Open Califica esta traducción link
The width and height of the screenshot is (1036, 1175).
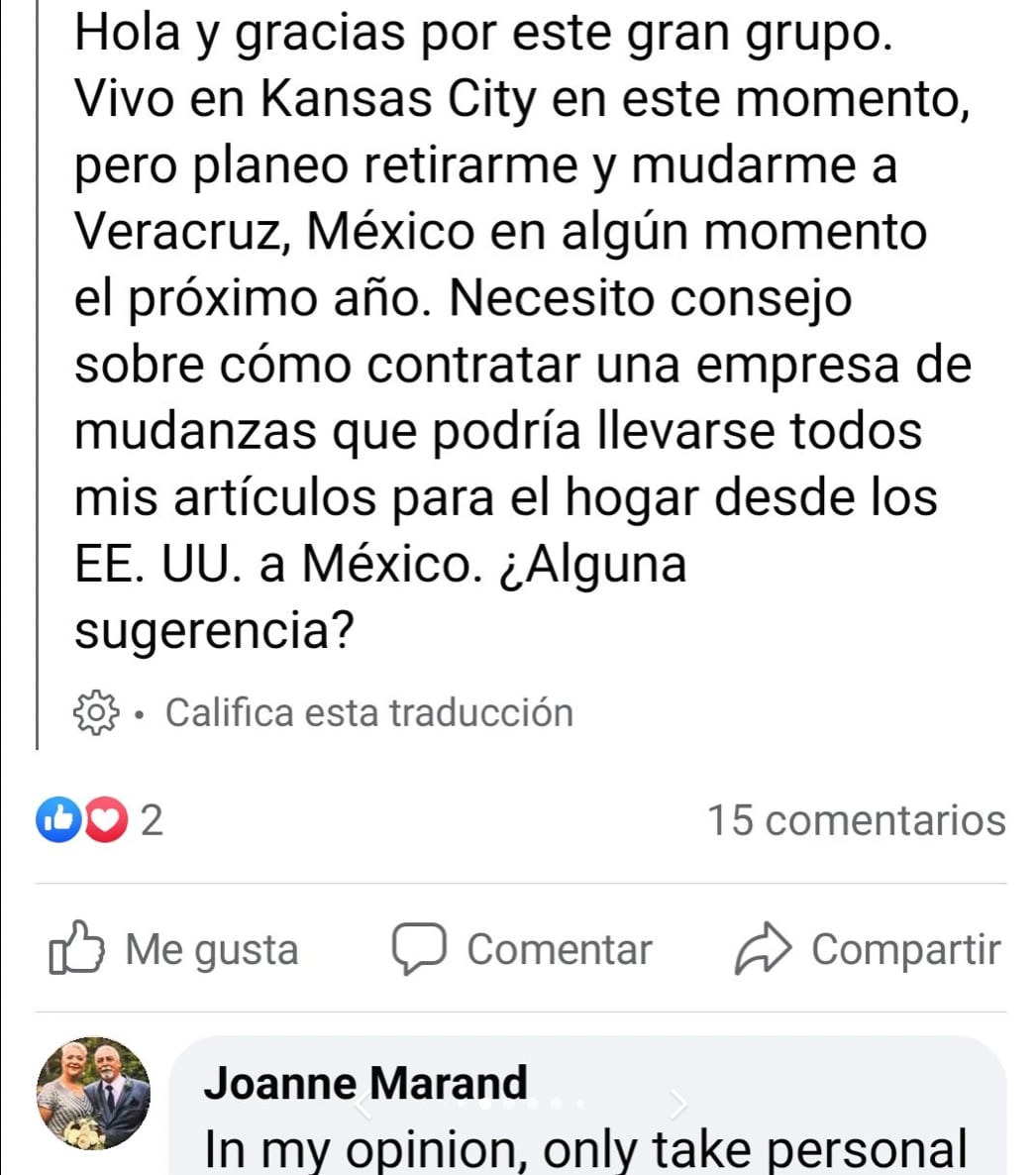tap(370, 709)
